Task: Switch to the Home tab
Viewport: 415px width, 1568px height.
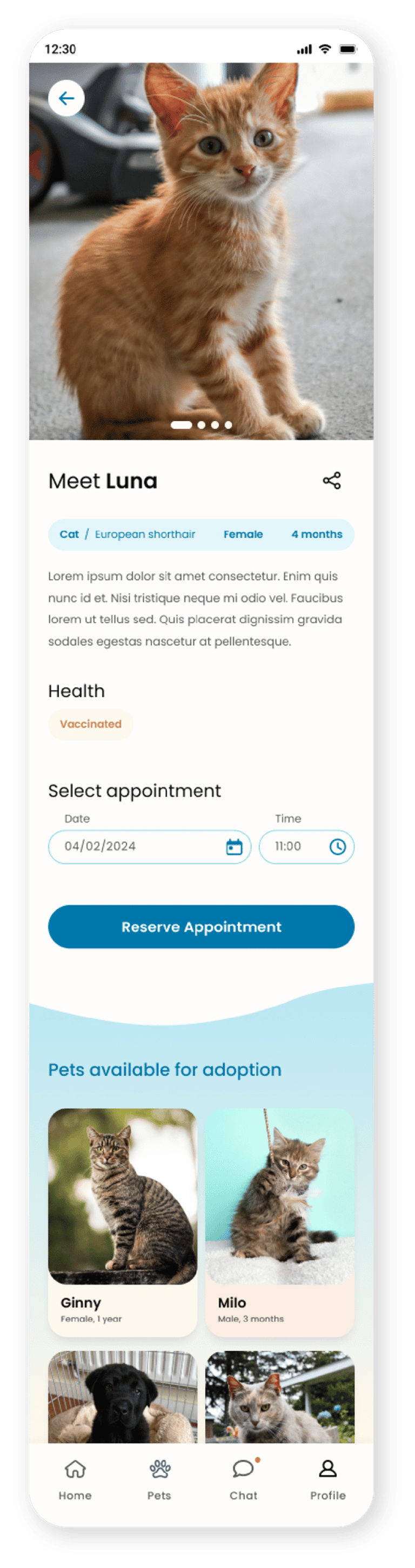Action: point(75,1479)
